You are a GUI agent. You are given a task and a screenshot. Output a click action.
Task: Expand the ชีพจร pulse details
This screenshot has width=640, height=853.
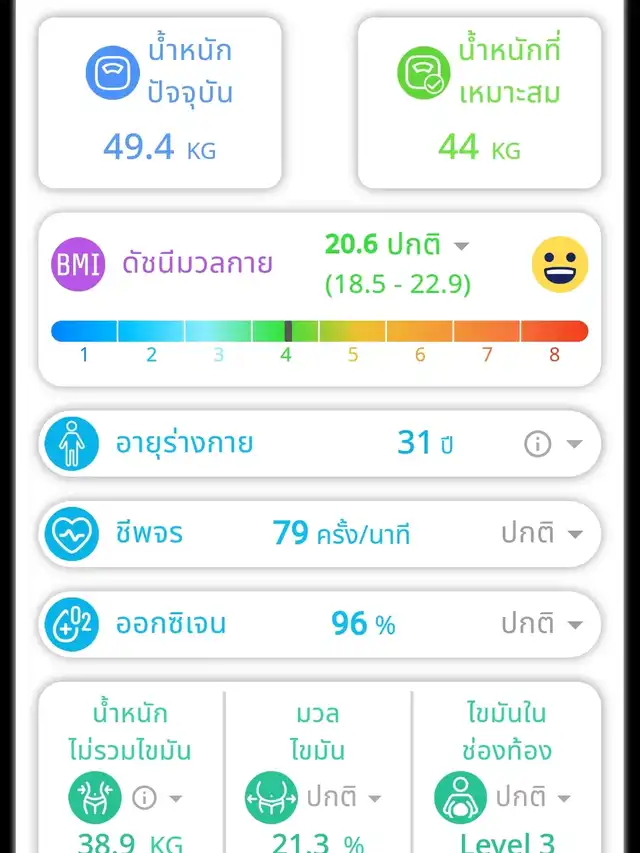point(574,535)
